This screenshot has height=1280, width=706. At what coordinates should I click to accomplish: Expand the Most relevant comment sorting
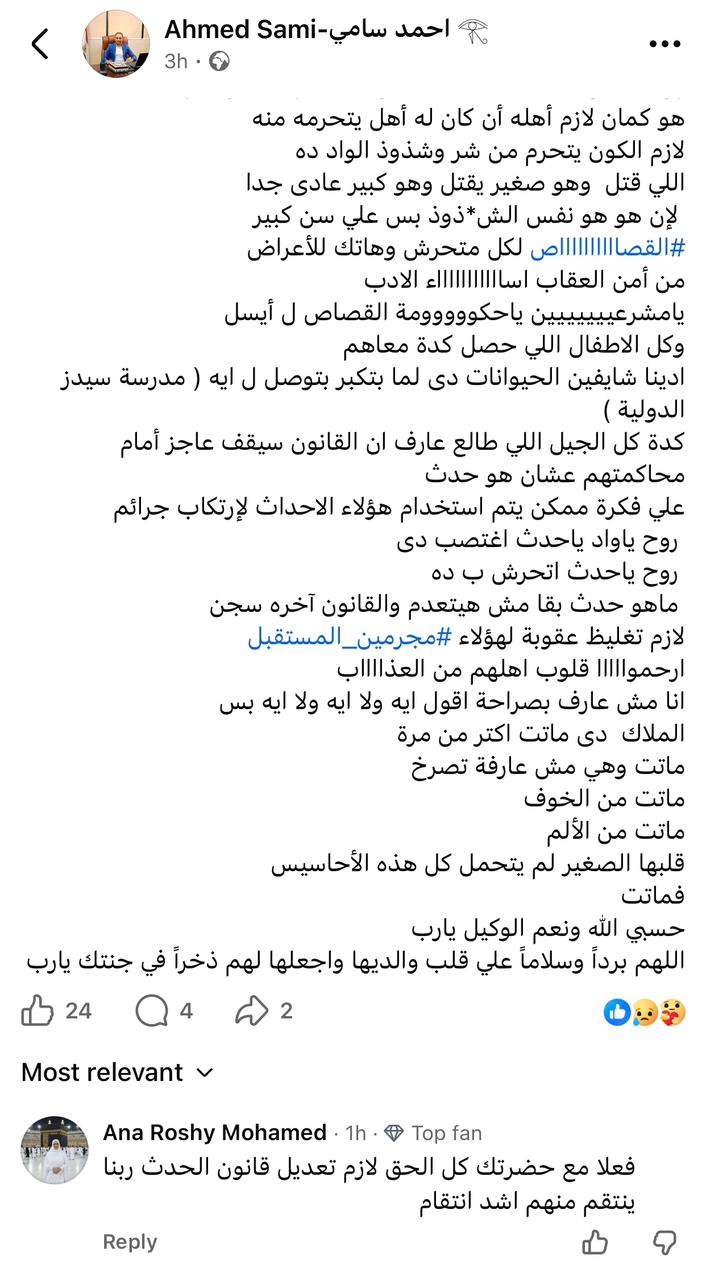coord(117,1073)
